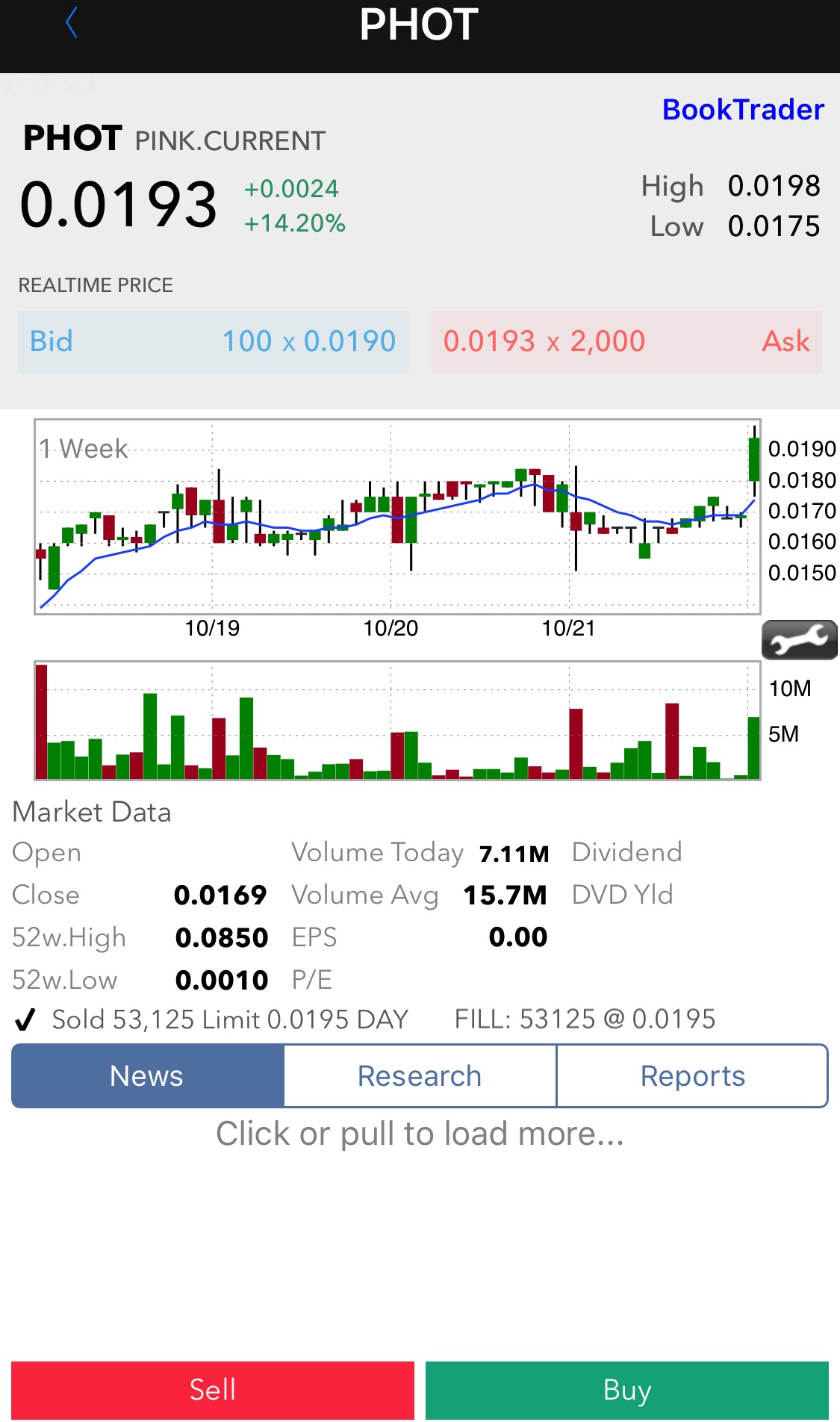Switch to the News tab

(x=147, y=1076)
